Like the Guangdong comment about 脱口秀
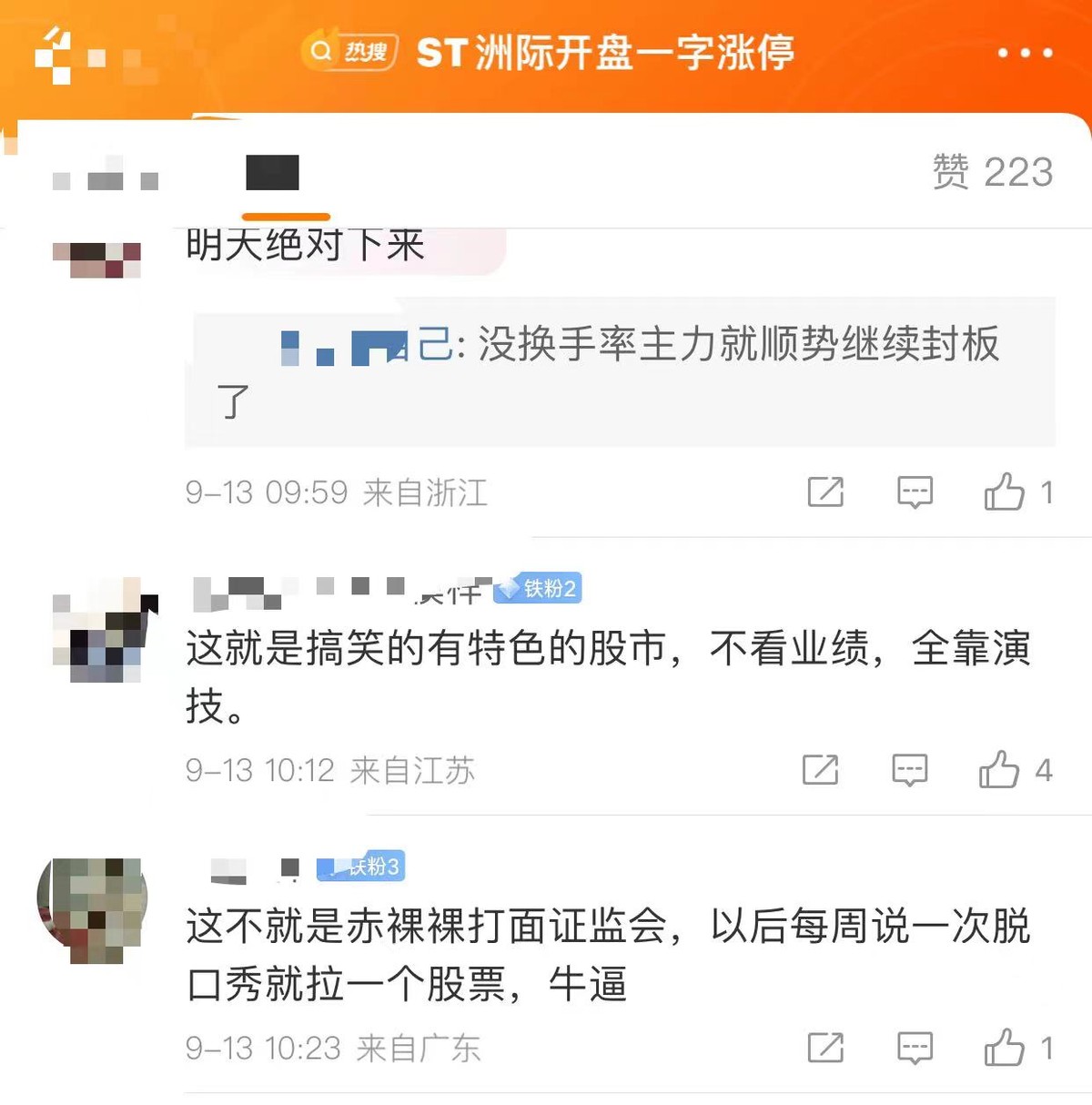1092x1105 pixels. pos(1005,1048)
